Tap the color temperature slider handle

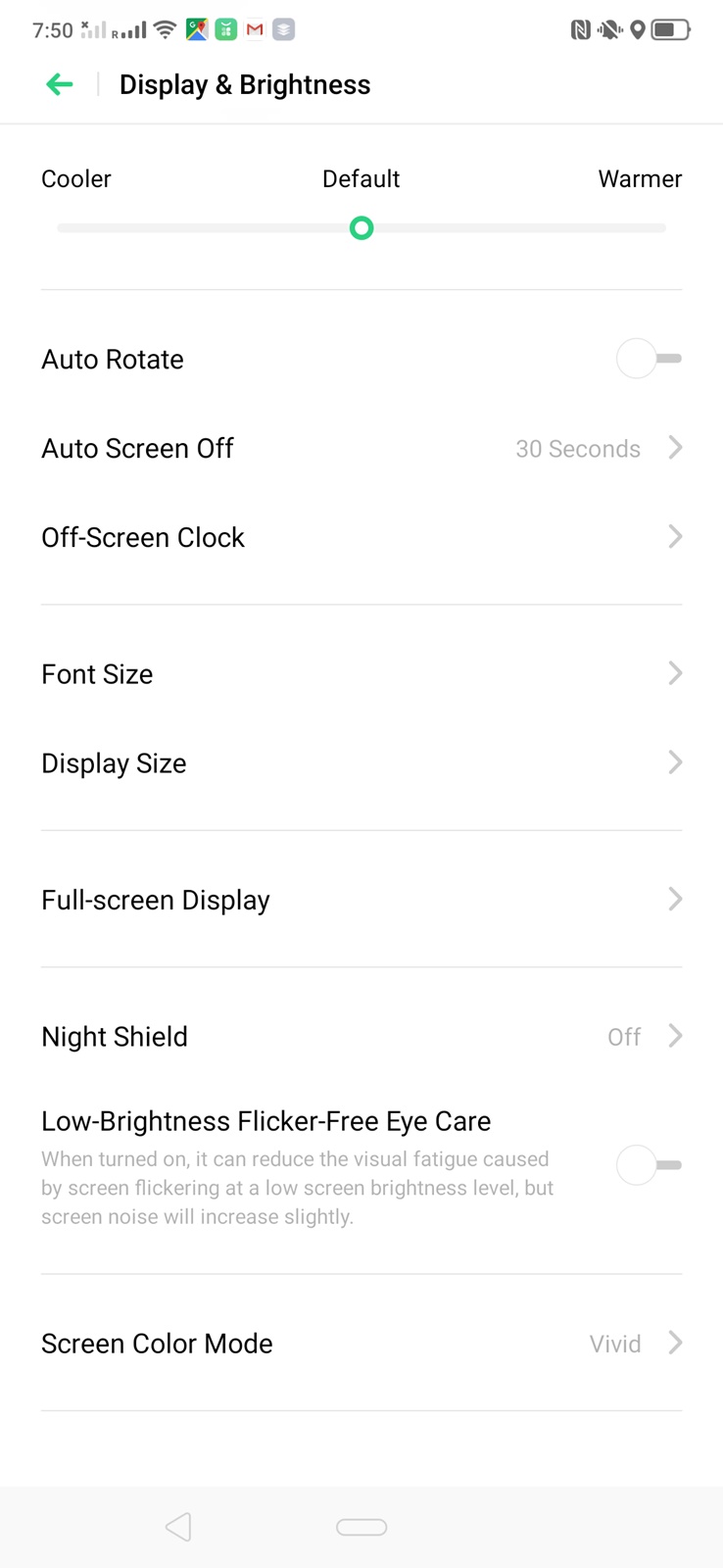click(x=361, y=228)
